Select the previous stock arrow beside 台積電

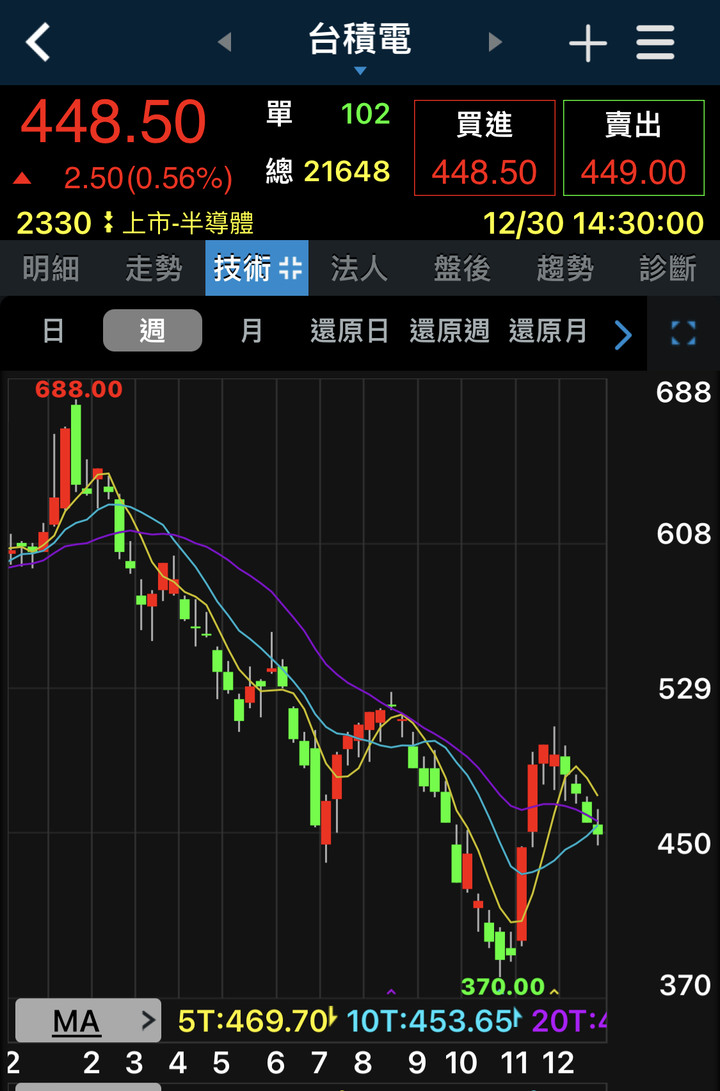224,42
